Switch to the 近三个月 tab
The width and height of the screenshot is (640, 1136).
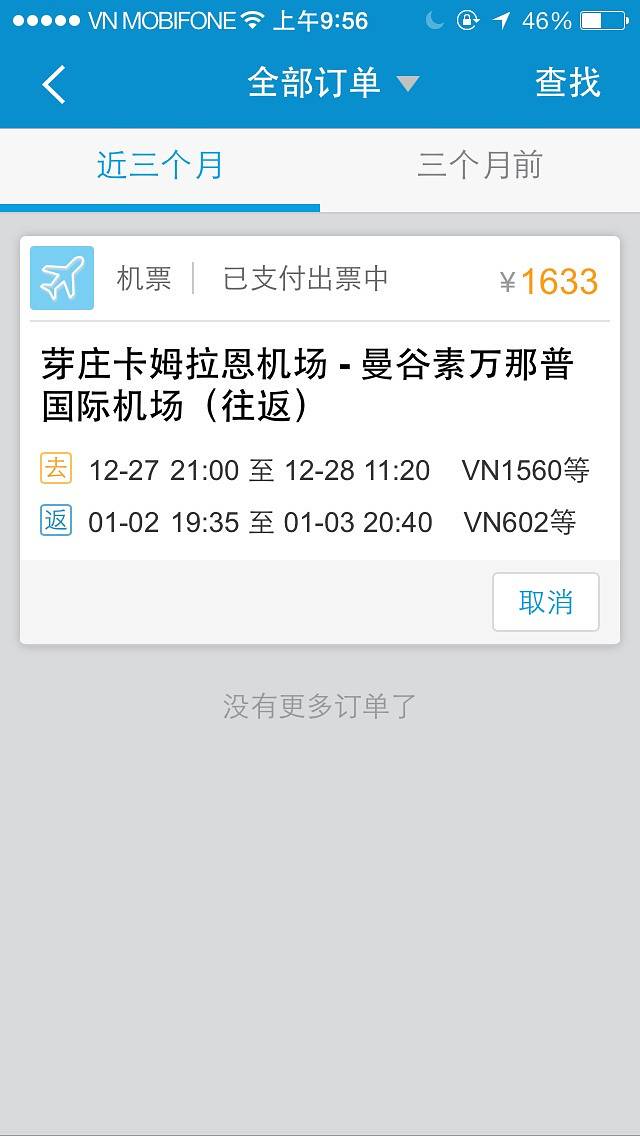(160, 166)
